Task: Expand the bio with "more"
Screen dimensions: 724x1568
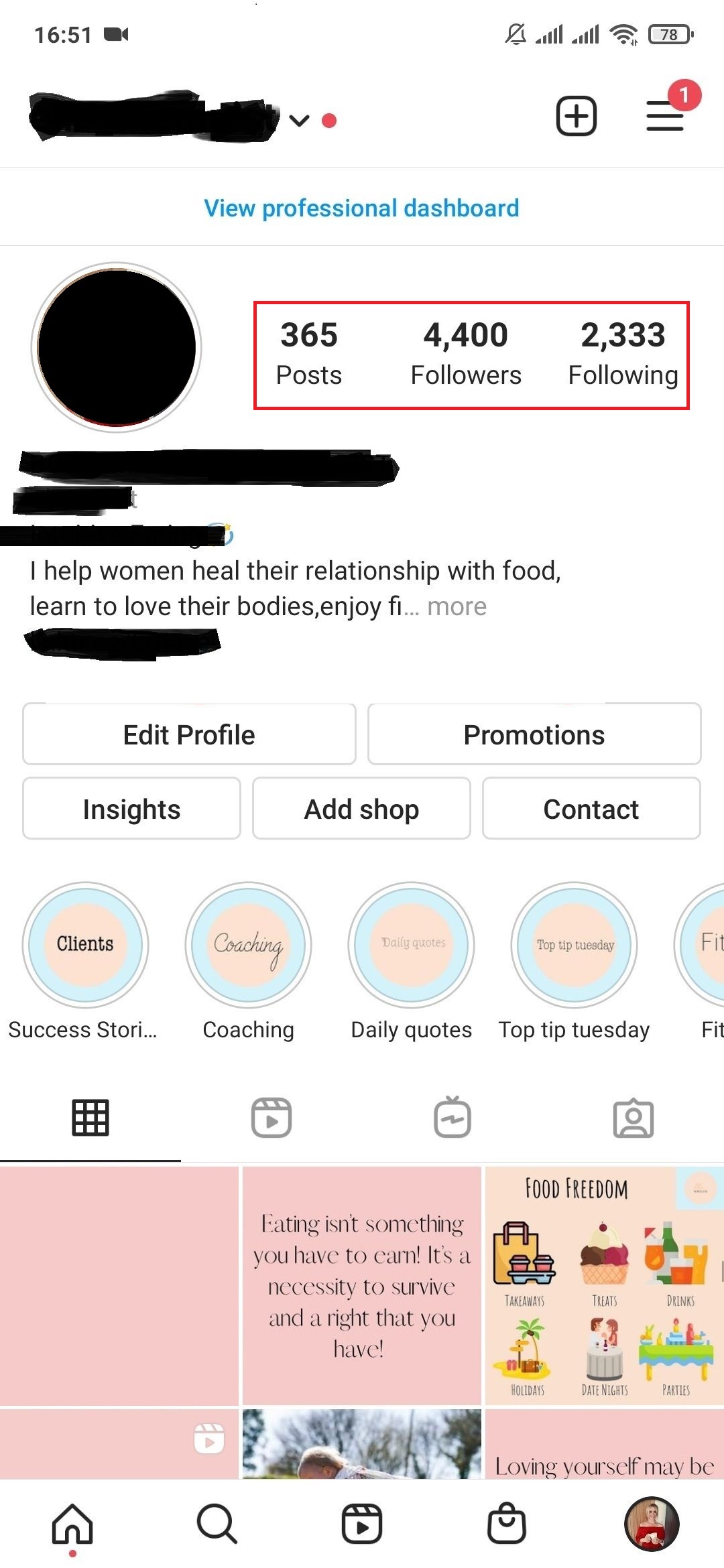Action: point(457,606)
